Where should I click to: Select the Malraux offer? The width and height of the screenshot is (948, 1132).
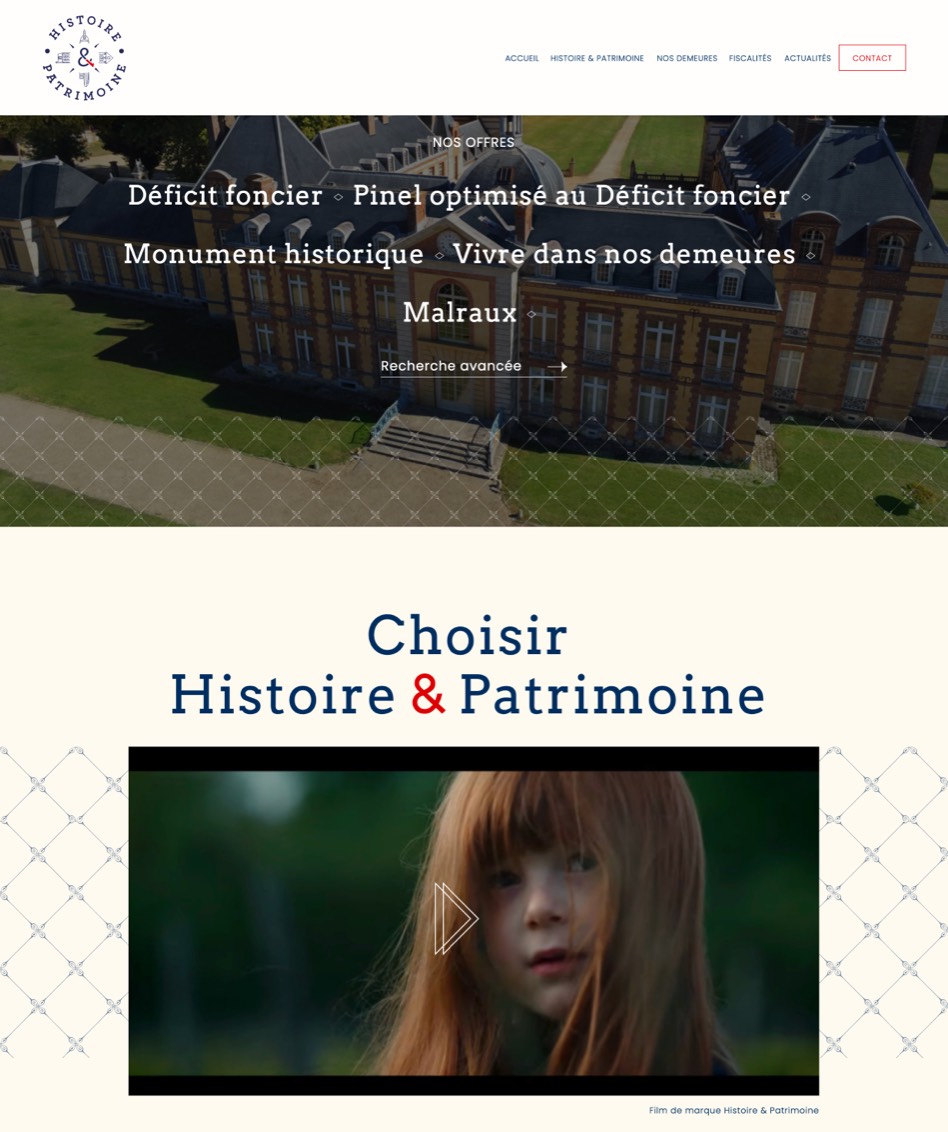point(460,313)
